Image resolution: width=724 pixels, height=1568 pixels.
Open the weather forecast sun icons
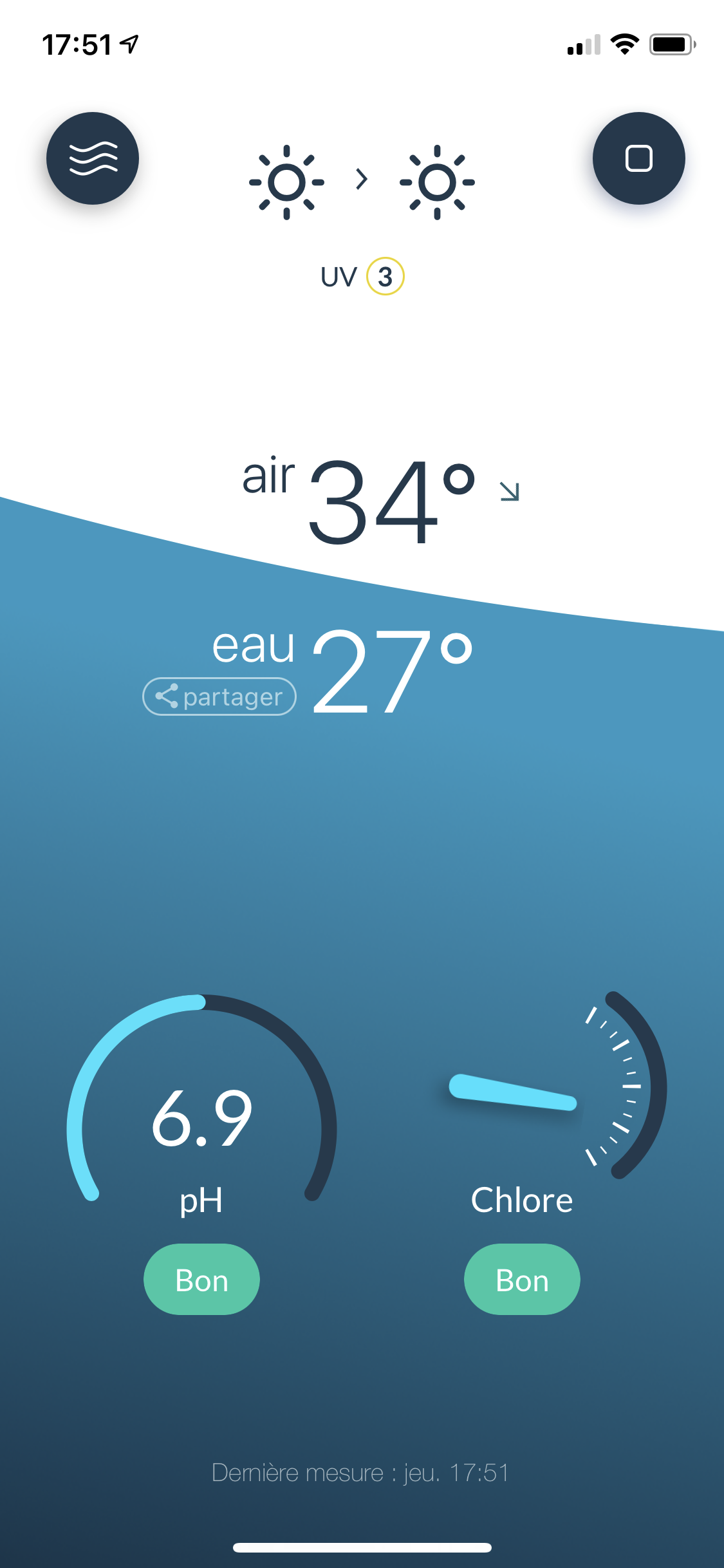[x=362, y=182]
